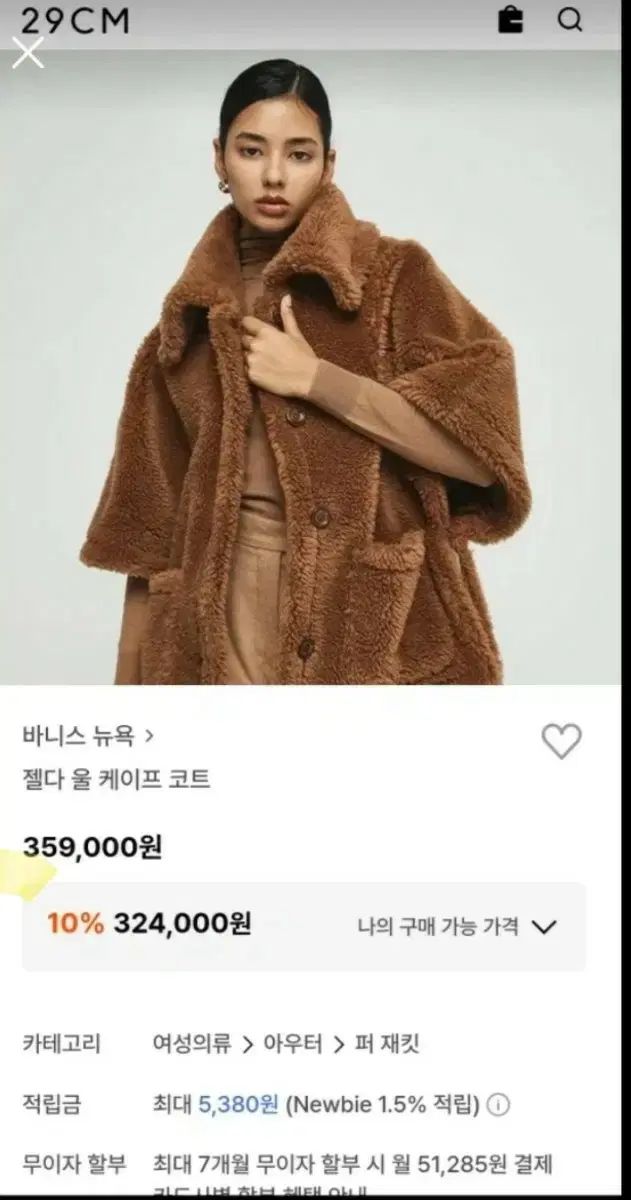Close this view with the X
Screen dimensions: 631x1200
[x=28, y=52]
